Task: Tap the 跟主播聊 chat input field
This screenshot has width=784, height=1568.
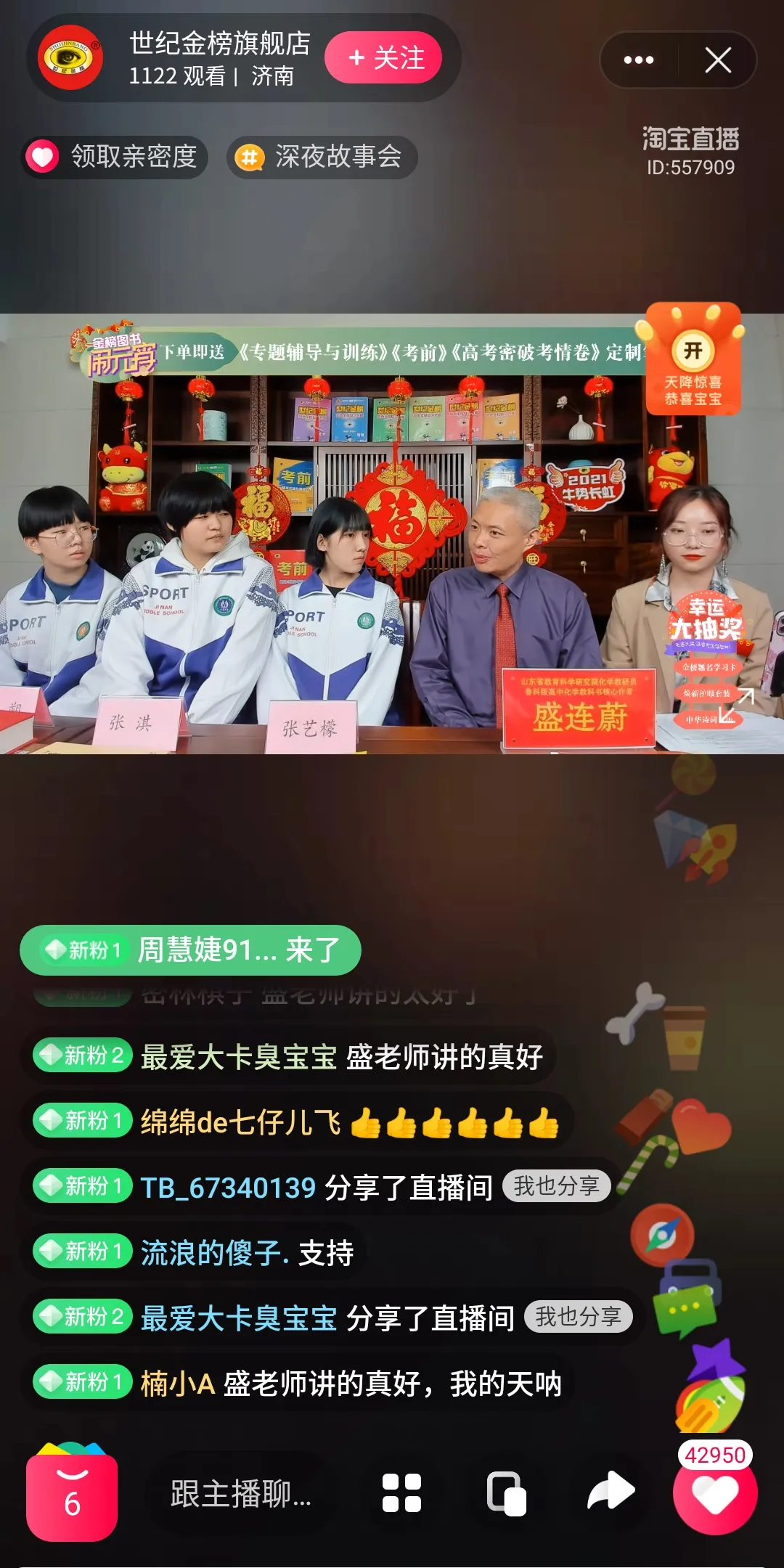Action: (241, 1494)
